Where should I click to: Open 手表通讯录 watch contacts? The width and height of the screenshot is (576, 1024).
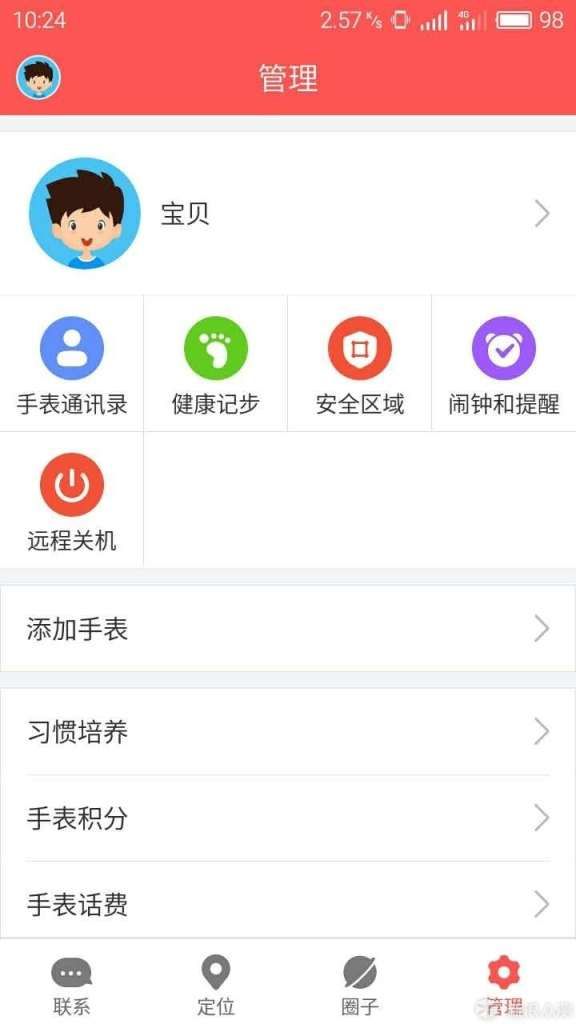(72, 363)
